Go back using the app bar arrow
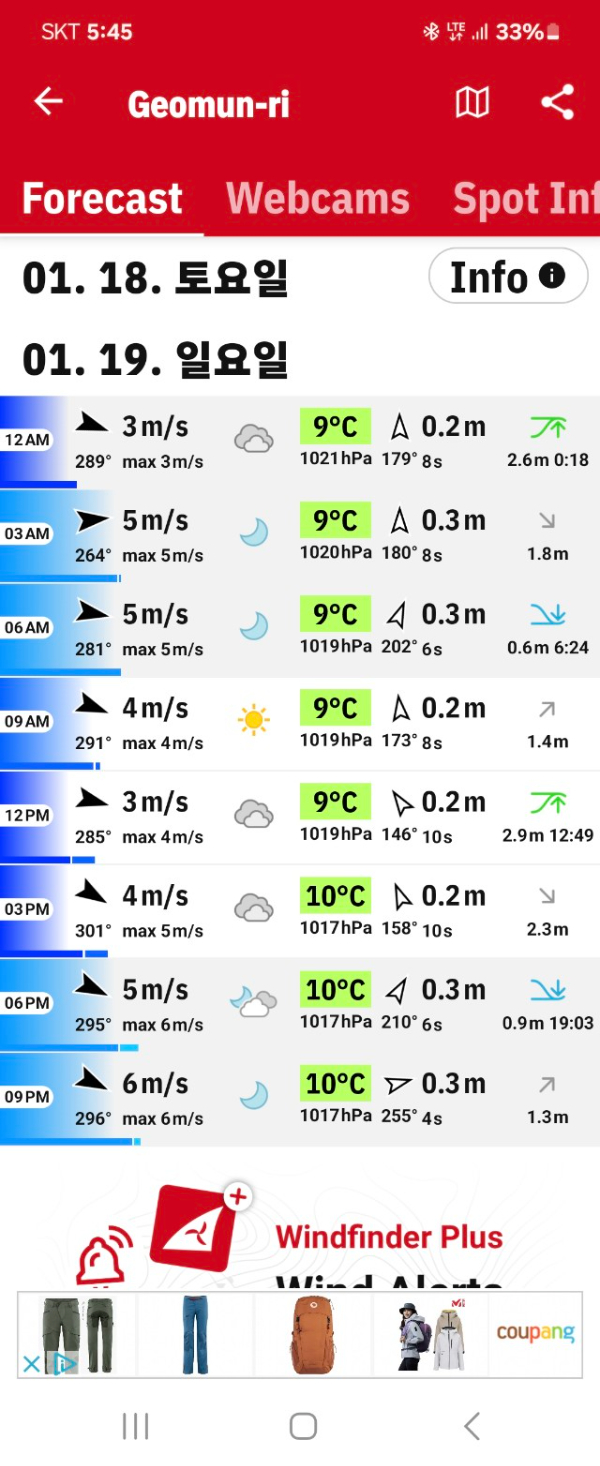This screenshot has width=600, height=1466. [x=48, y=102]
